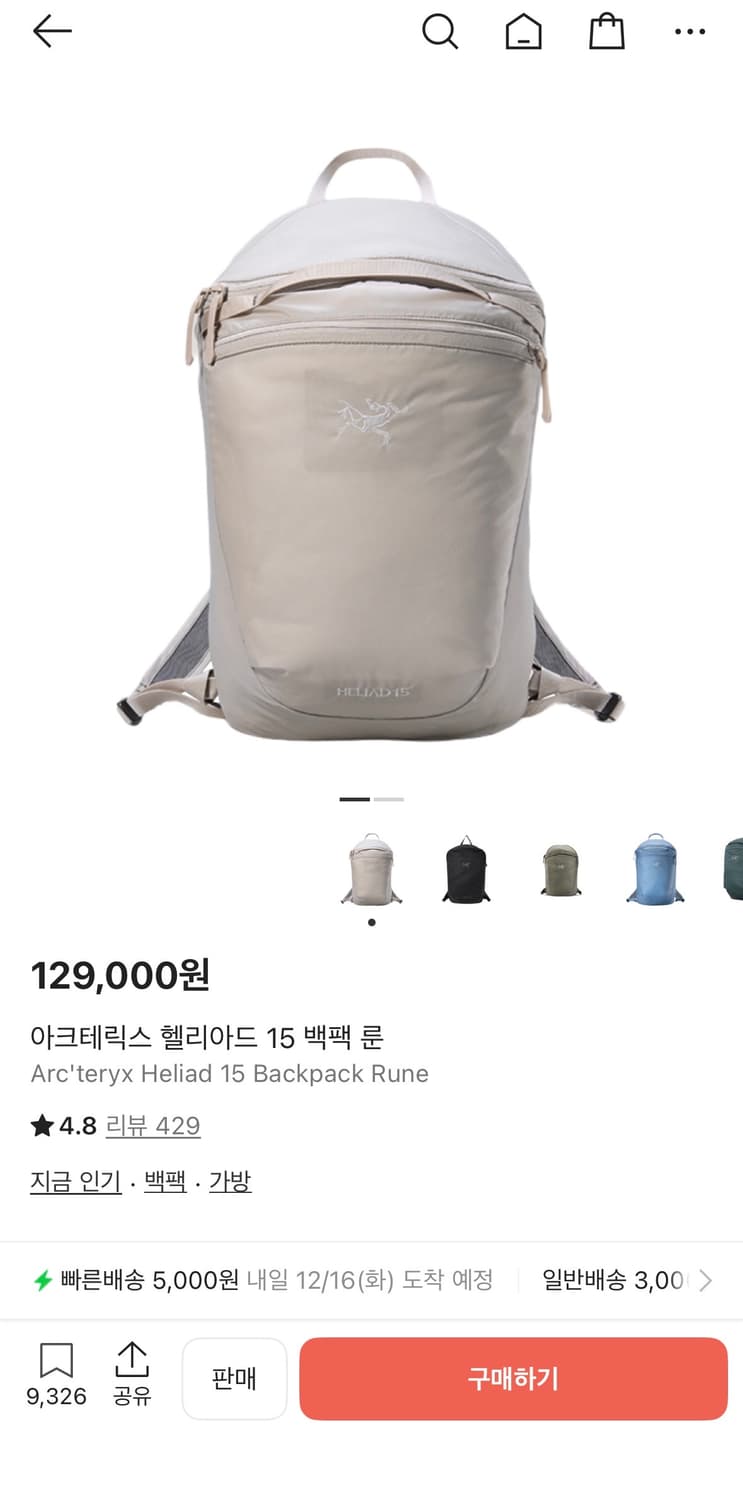
Task: Select the blue backpack colorway
Action: tap(654, 869)
